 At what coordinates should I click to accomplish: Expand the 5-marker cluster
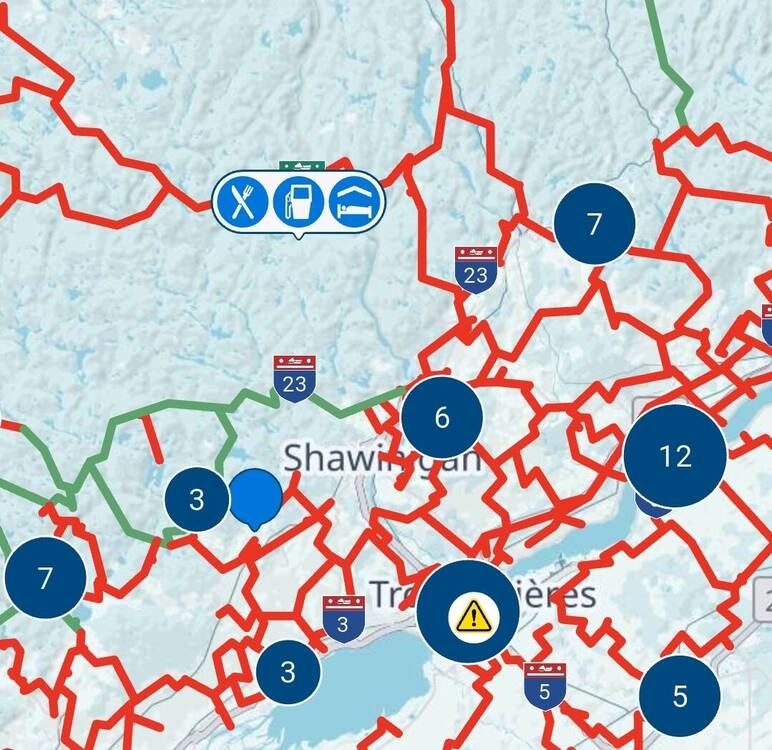[680, 696]
